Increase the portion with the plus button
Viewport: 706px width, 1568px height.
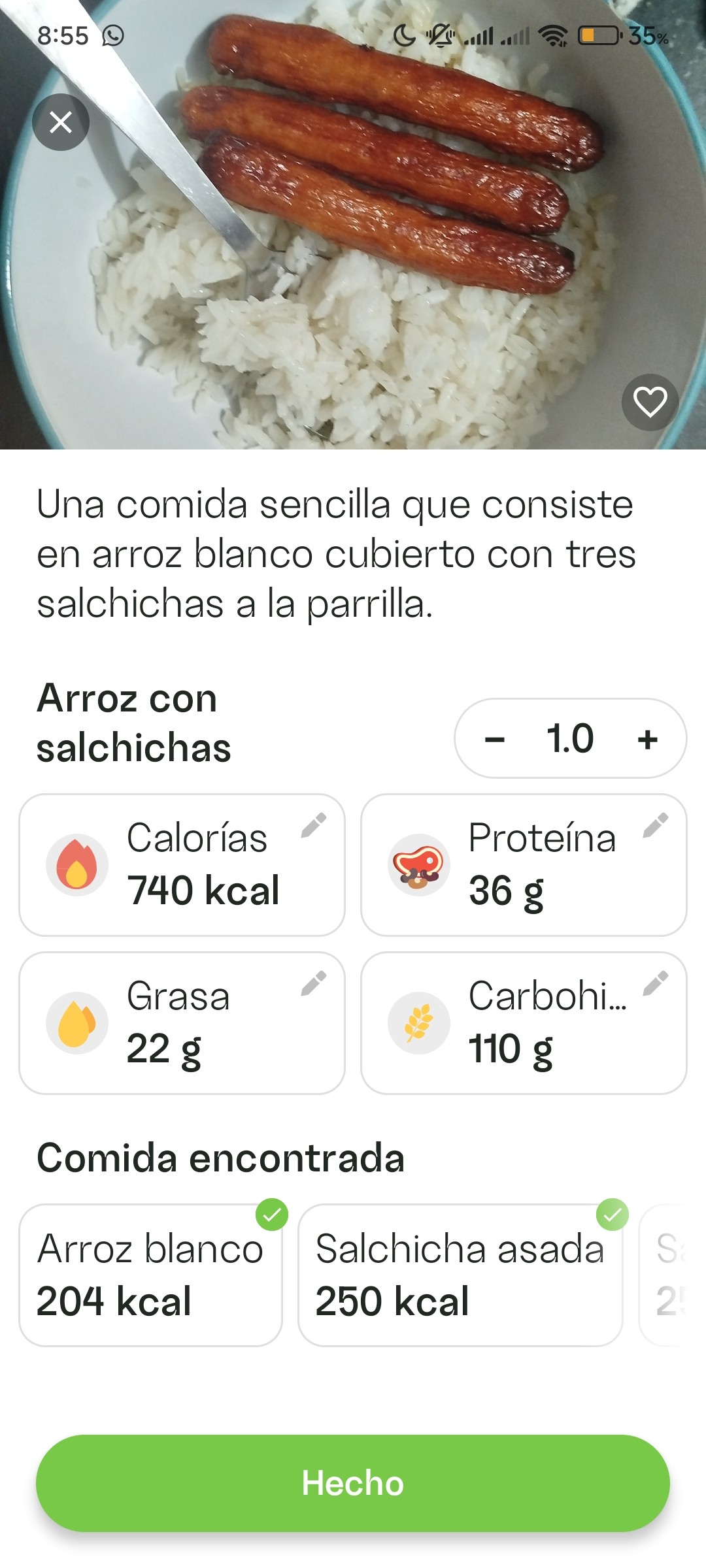pyautogui.click(x=647, y=739)
